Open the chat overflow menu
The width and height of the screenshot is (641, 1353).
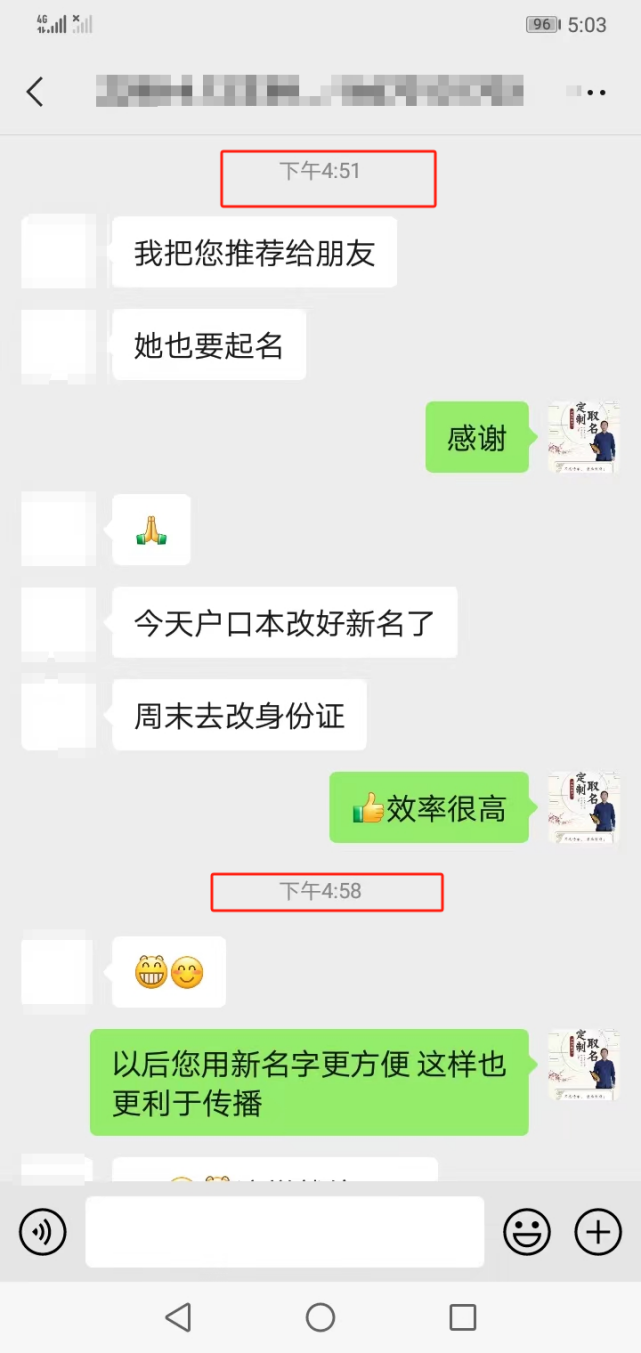click(597, 92)
